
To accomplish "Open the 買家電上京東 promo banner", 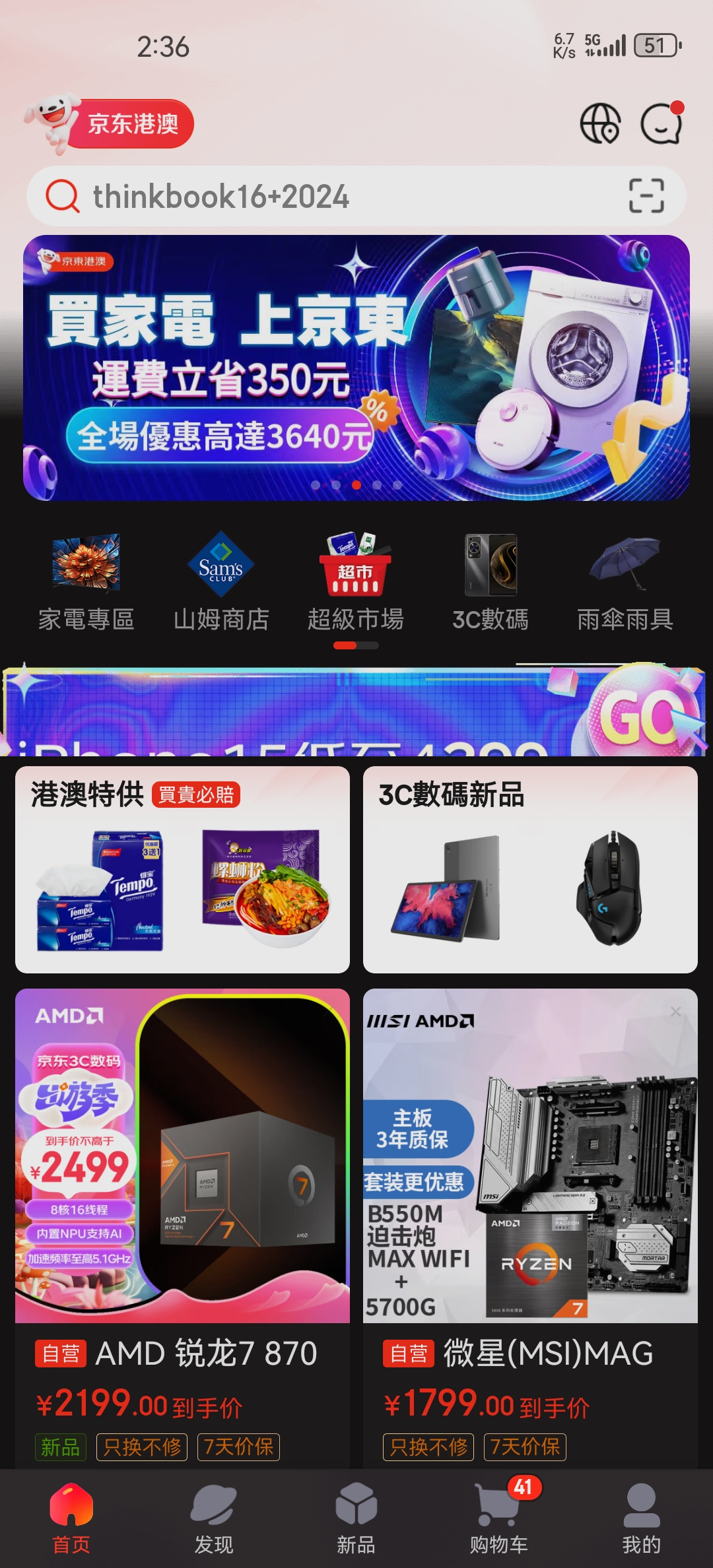I will click(356, 368).
